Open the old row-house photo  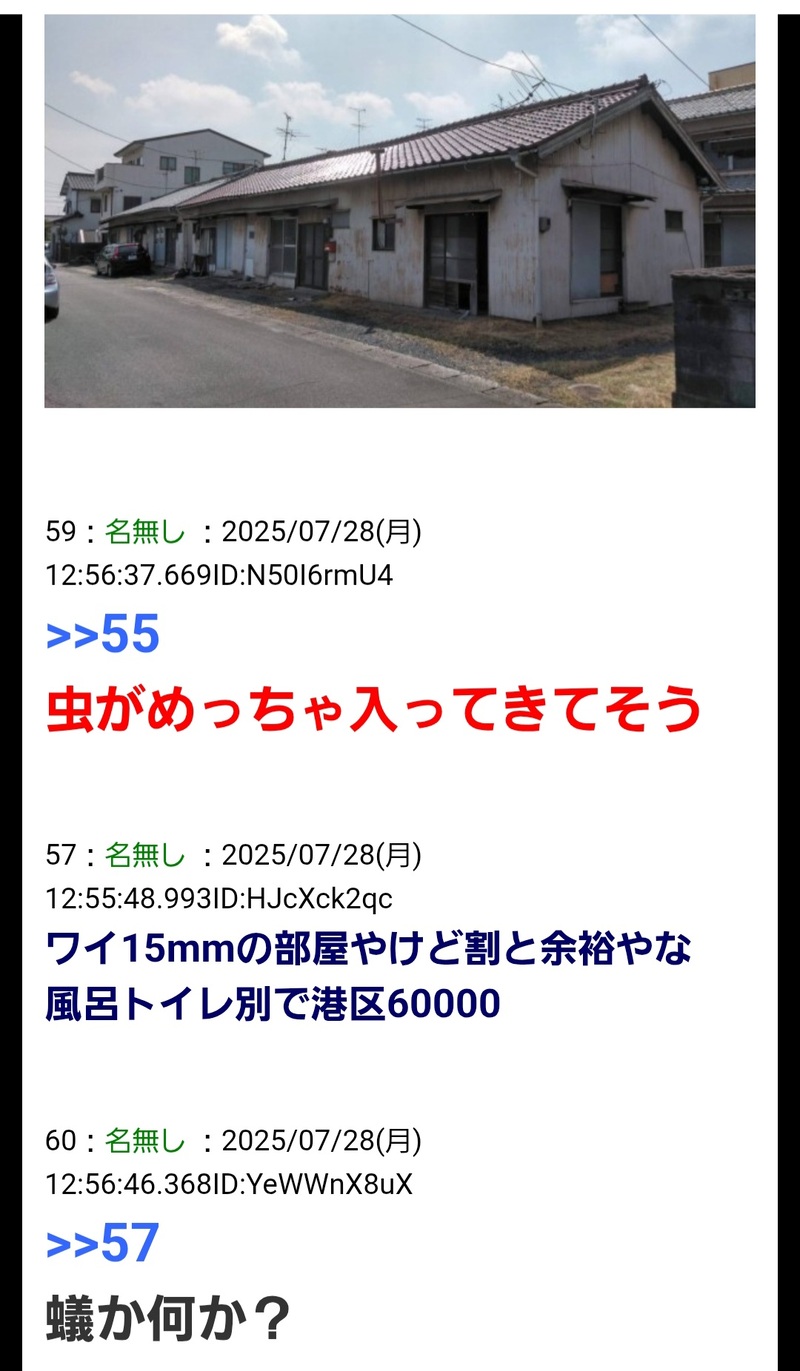click(x=399, y=211)
